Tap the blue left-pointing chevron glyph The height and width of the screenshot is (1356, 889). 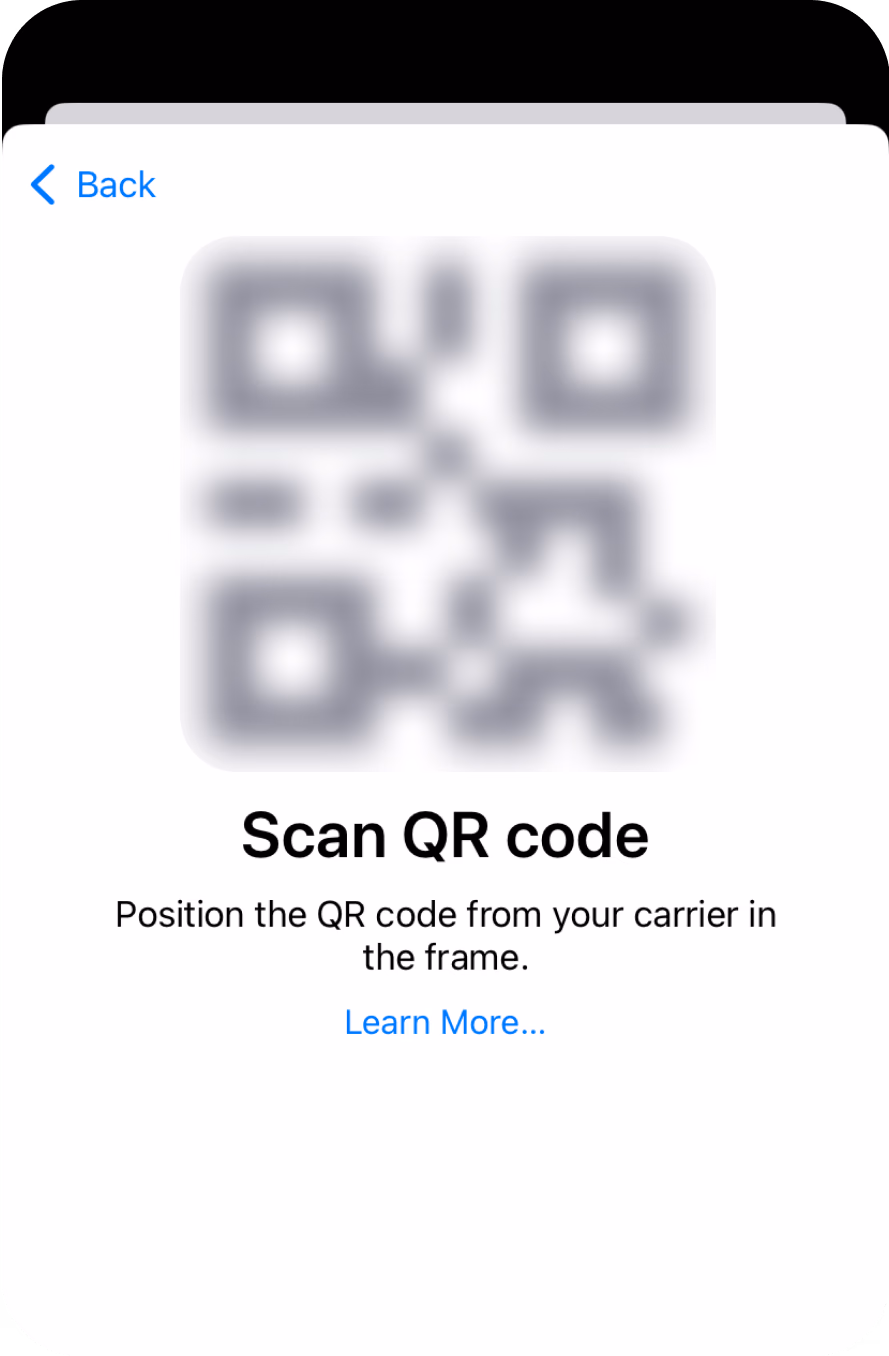pyautogui.click(x=41, y=185)
